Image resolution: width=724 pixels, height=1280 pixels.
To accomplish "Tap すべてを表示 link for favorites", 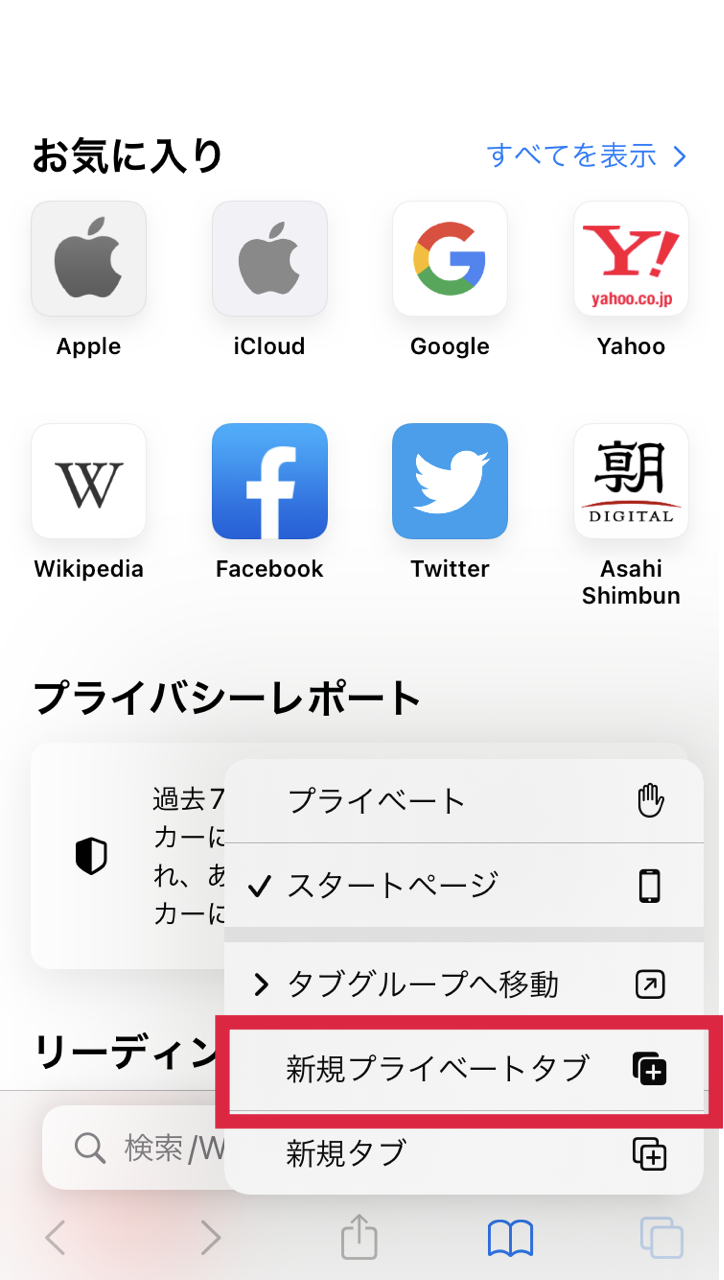I will [587, 155].
